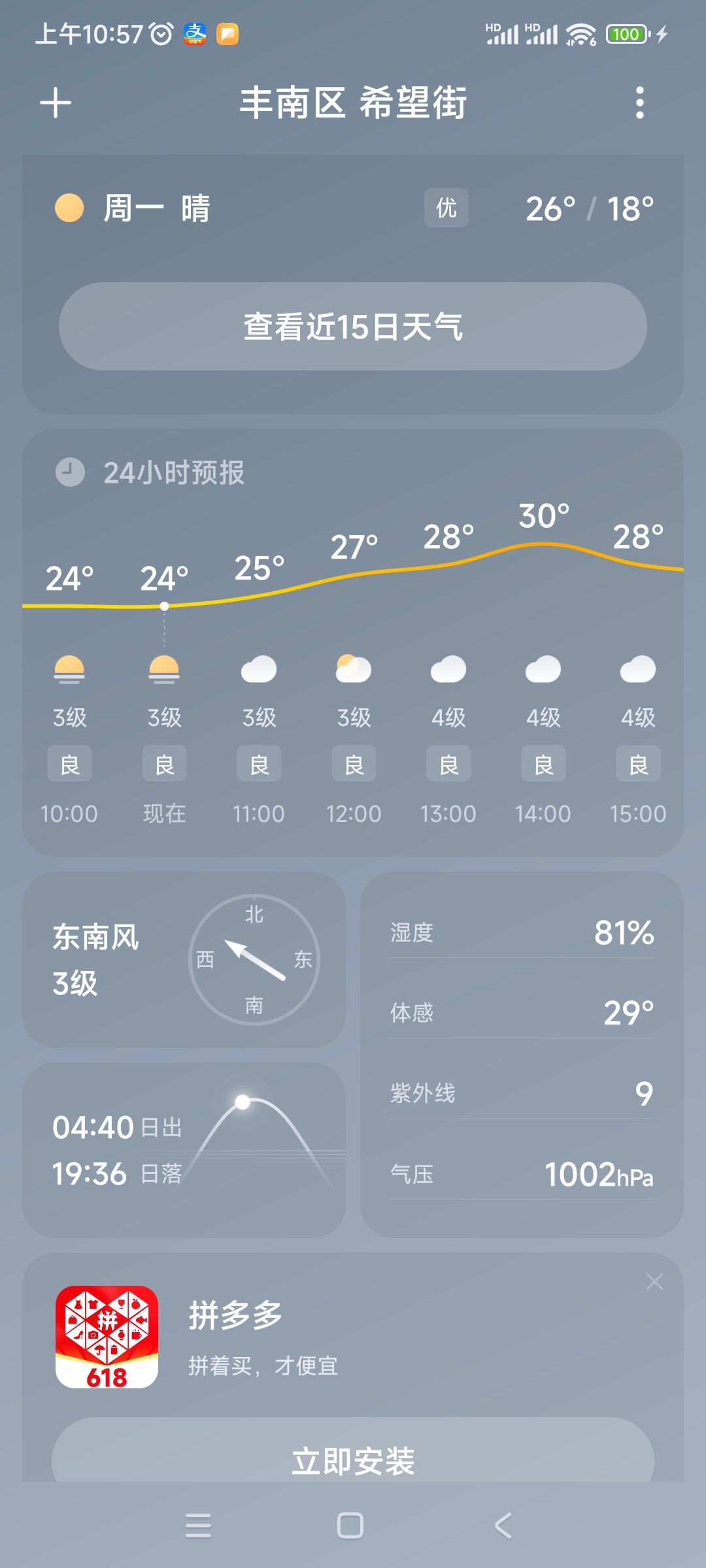Image resolution: width=706 pixels, height=1568 pixels.
Task: Open the 东南风 3级 wind card
Action: [184, 960]
